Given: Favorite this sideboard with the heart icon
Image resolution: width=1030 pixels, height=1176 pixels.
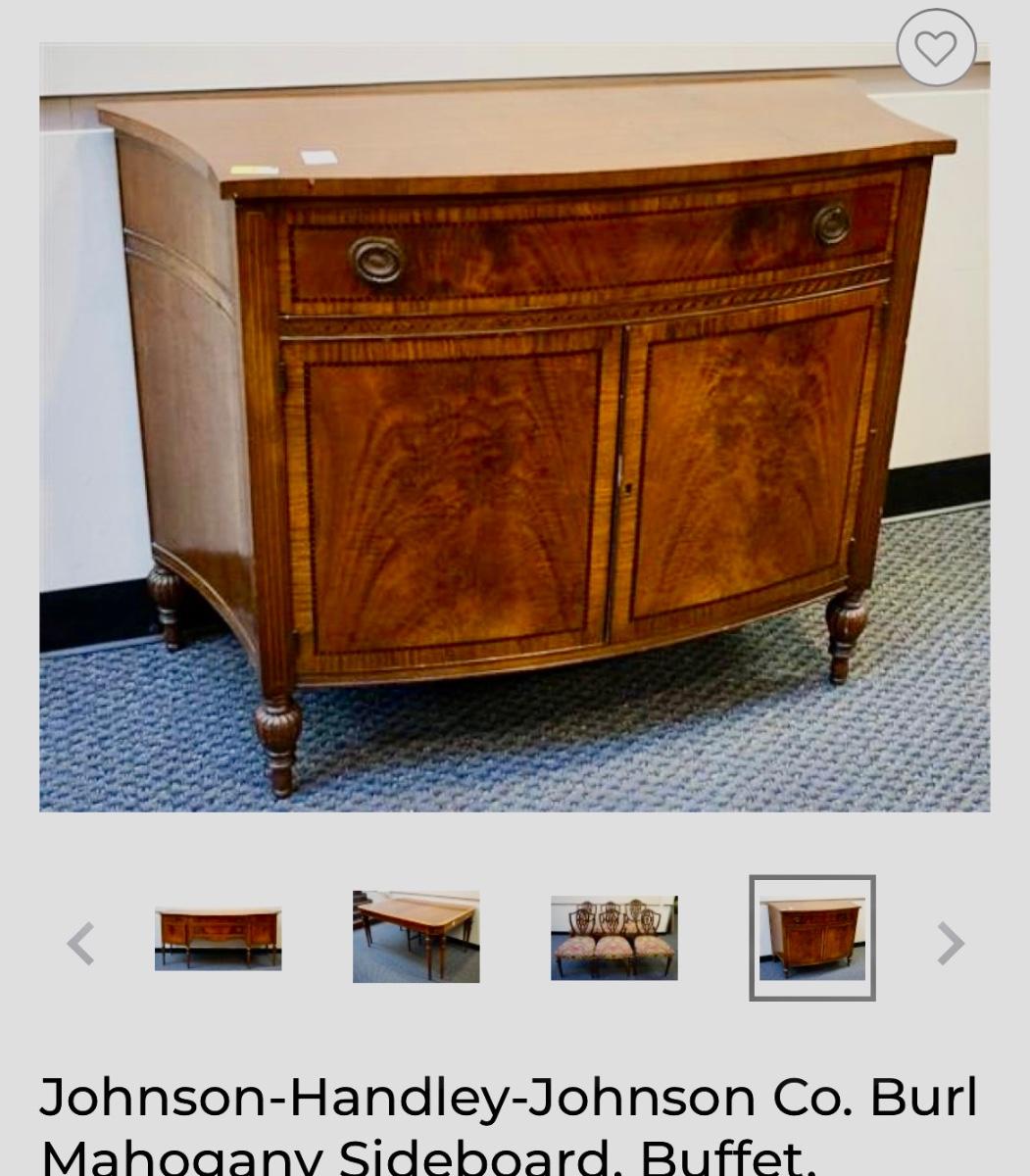Looking at the screenshot, I should pos(936,48).
